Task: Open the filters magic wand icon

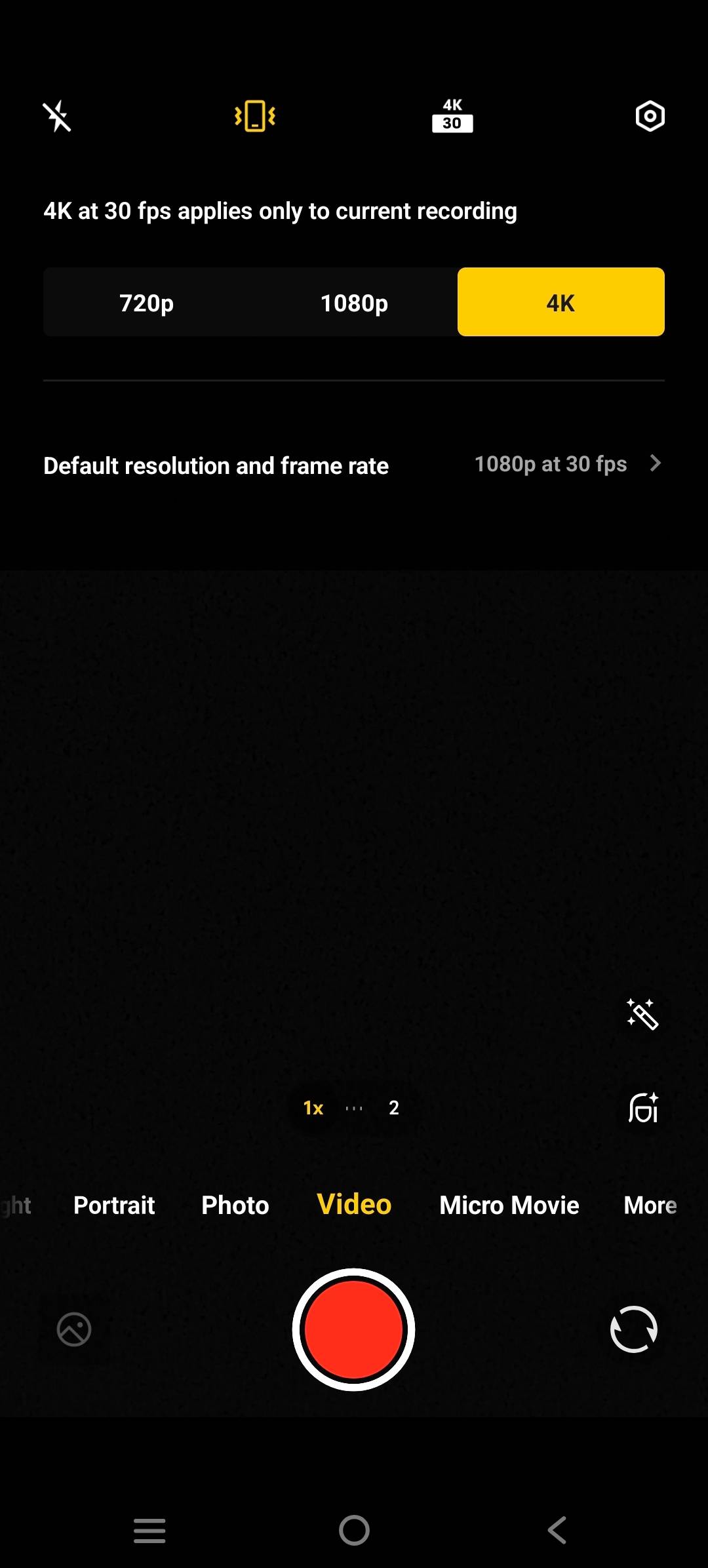Action: (641, 1015)
